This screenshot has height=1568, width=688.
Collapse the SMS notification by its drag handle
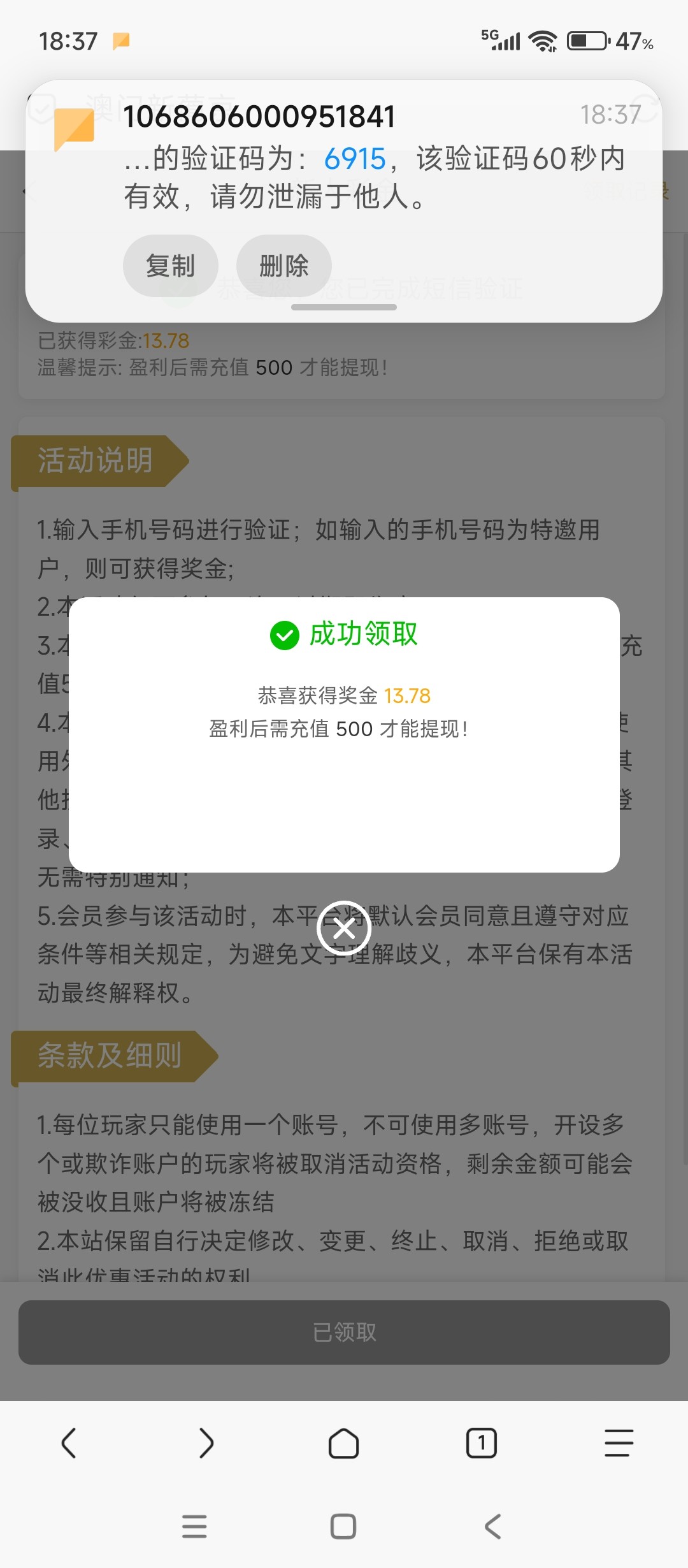click(x=343, y=307)
